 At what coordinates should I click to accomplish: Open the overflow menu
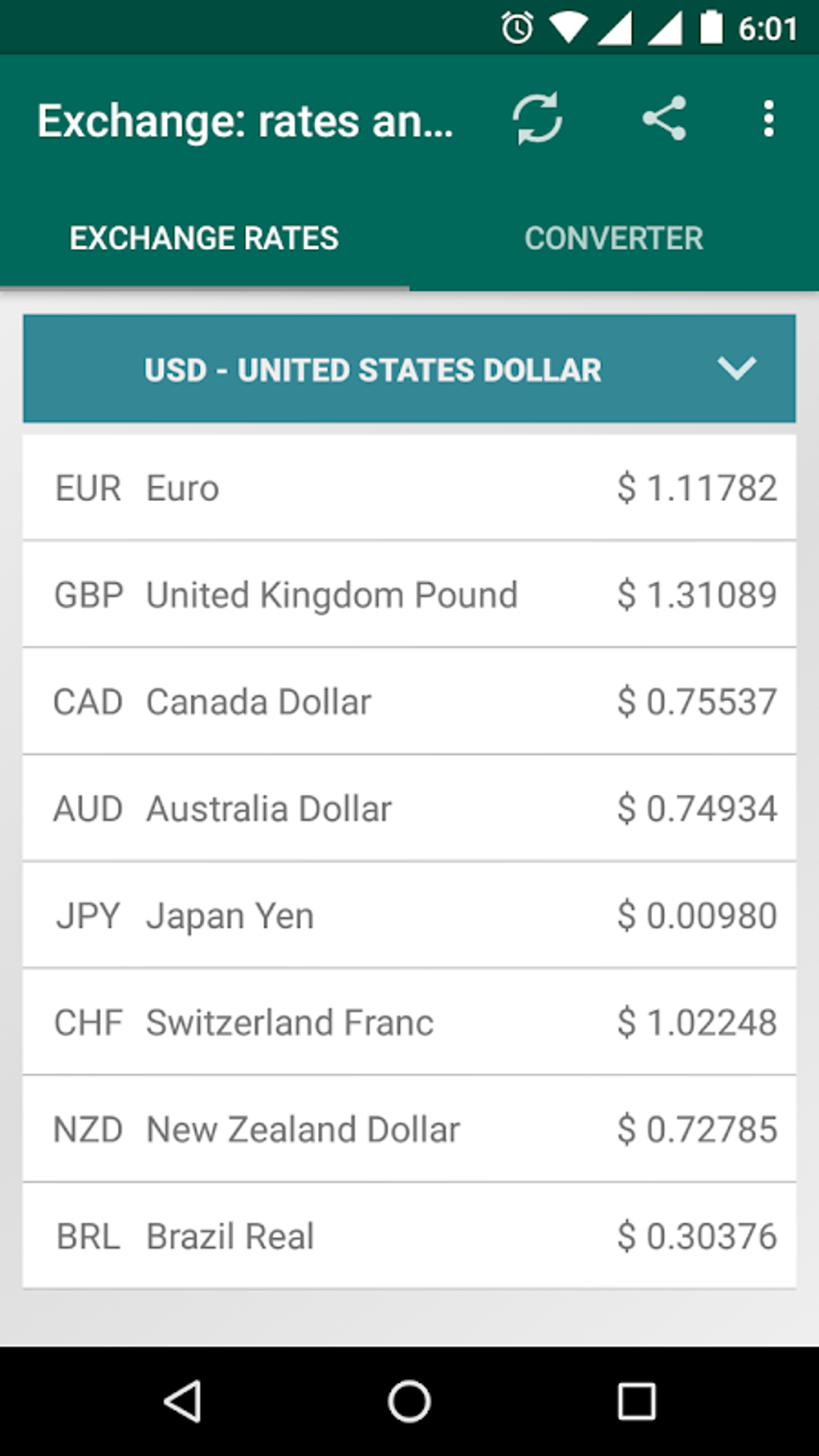coord(768,119)
